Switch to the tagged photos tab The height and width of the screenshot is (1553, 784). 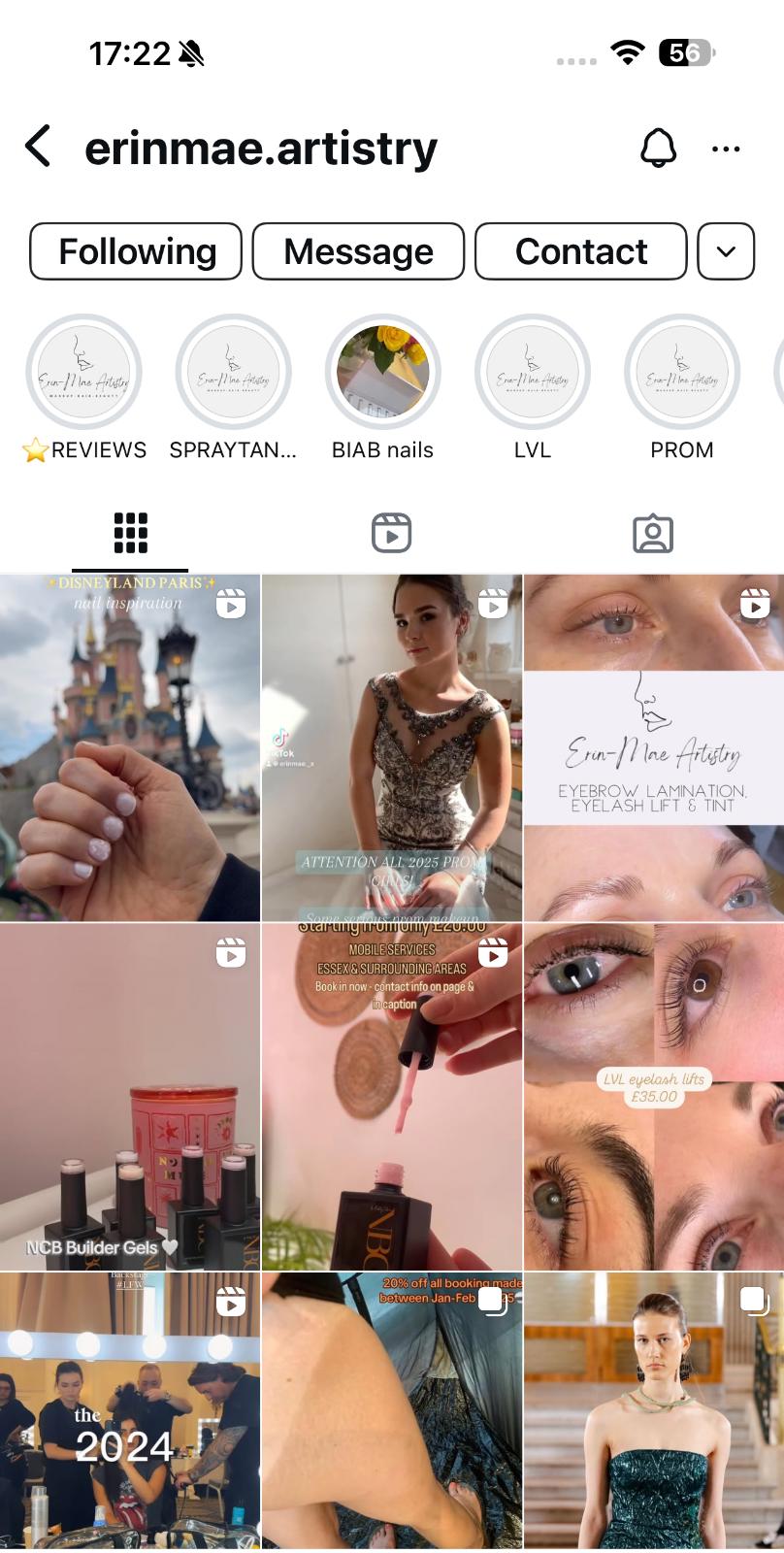click(652, 533)
